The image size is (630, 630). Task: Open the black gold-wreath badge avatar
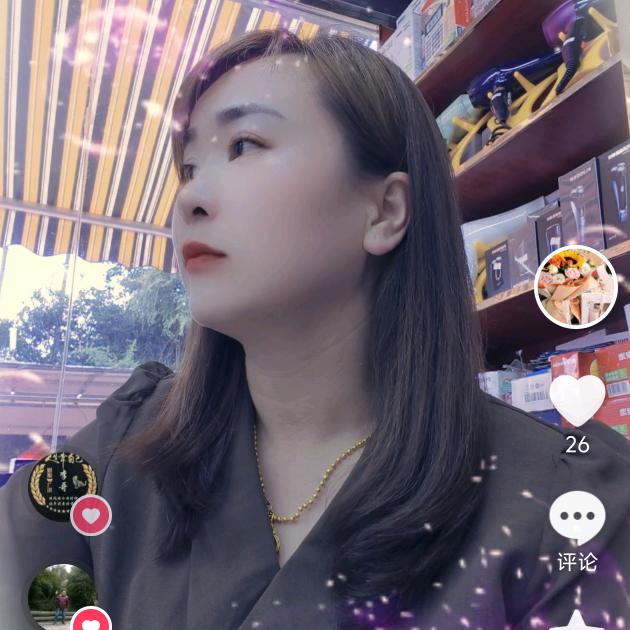(63, 486)
